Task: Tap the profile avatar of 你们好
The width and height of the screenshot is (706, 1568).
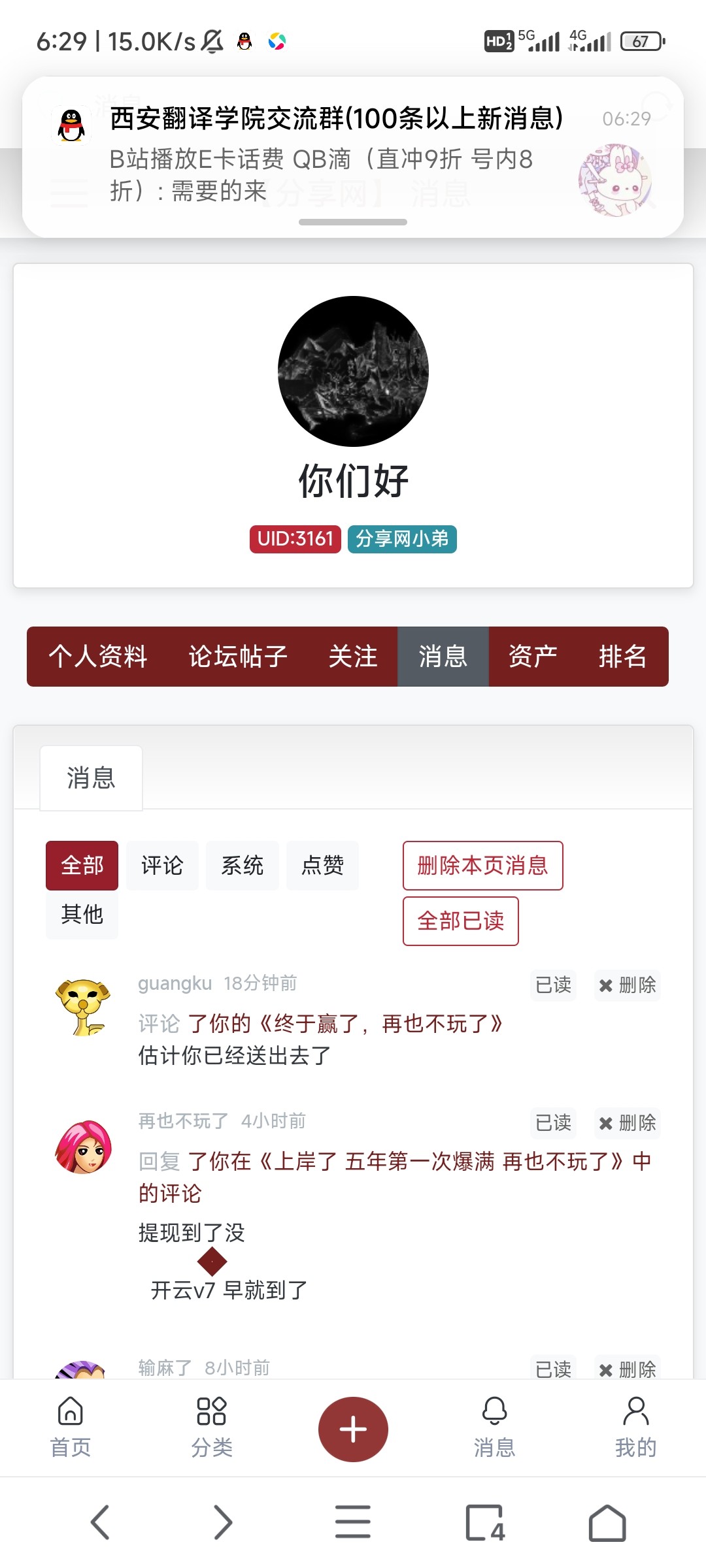Action: point(353,370)
